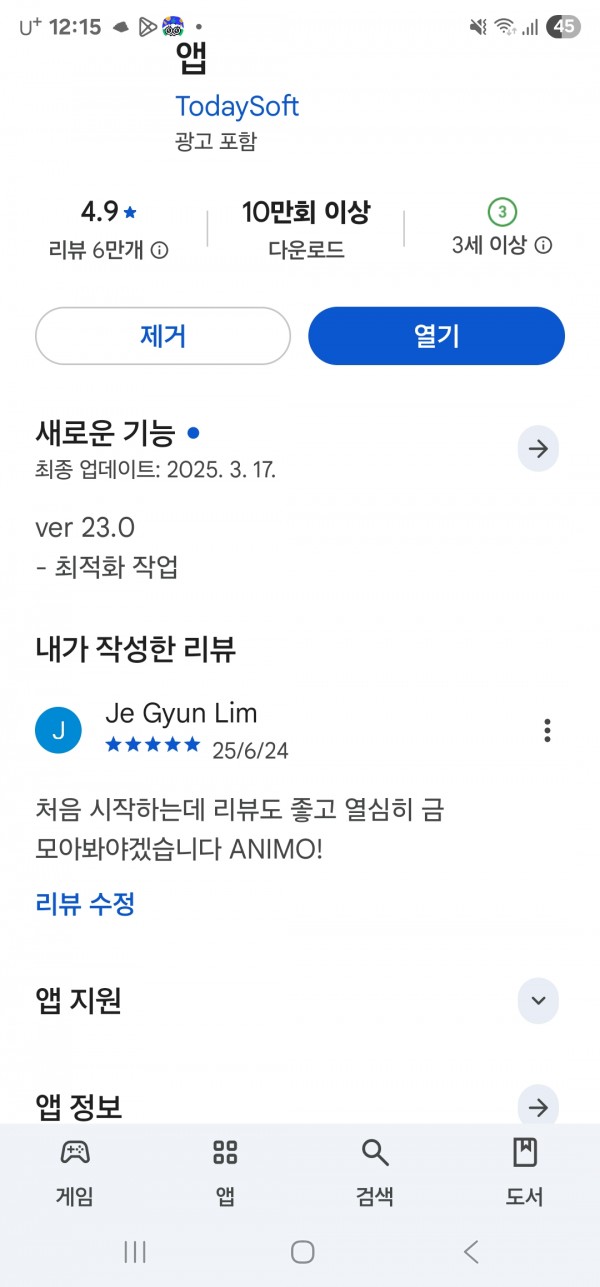Switch to the 검색 tab
The height and width of the screenshot is (1287, 600).
pos(375,1171)
